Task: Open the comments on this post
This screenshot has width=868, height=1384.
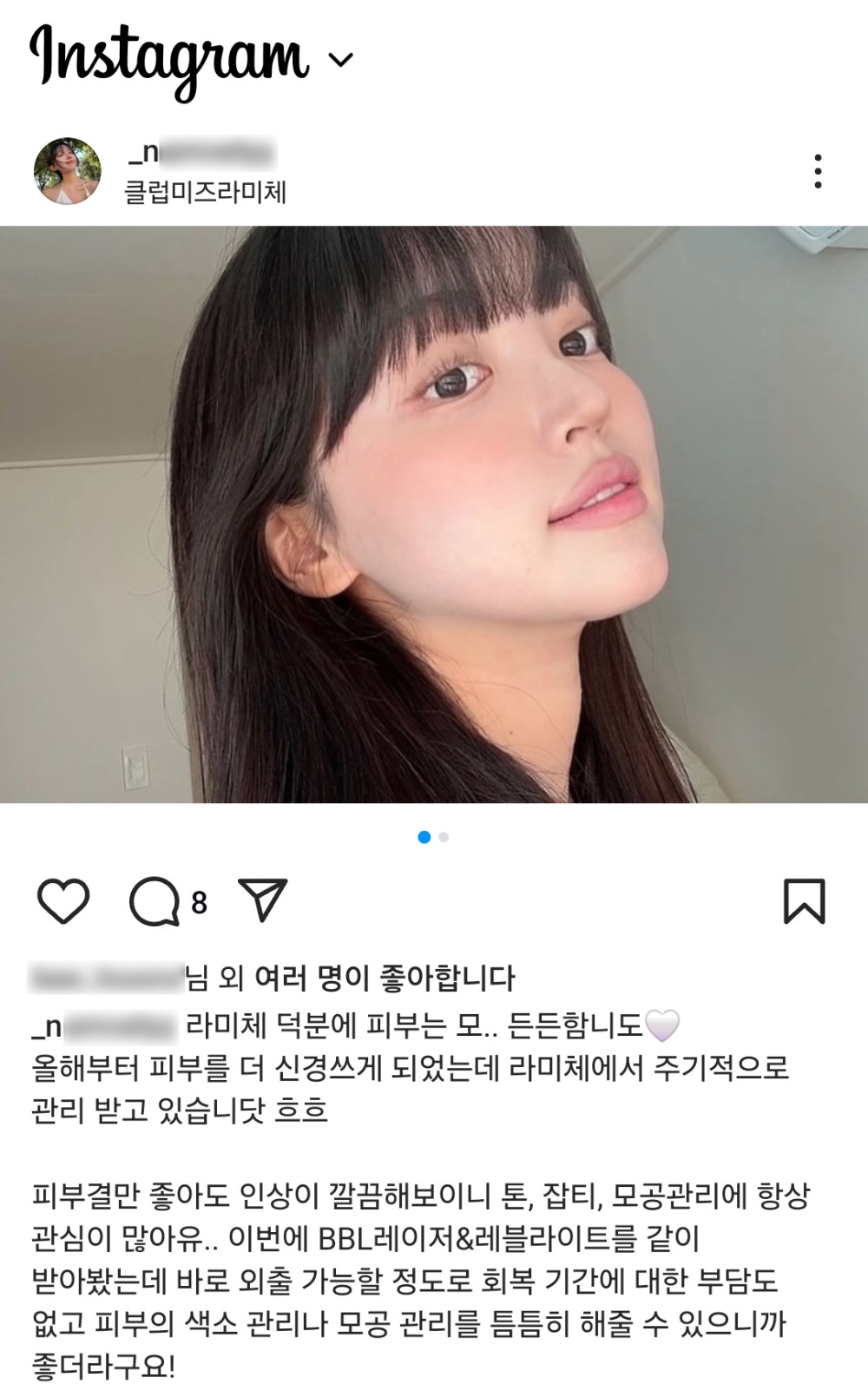Action: coord(155,901)
